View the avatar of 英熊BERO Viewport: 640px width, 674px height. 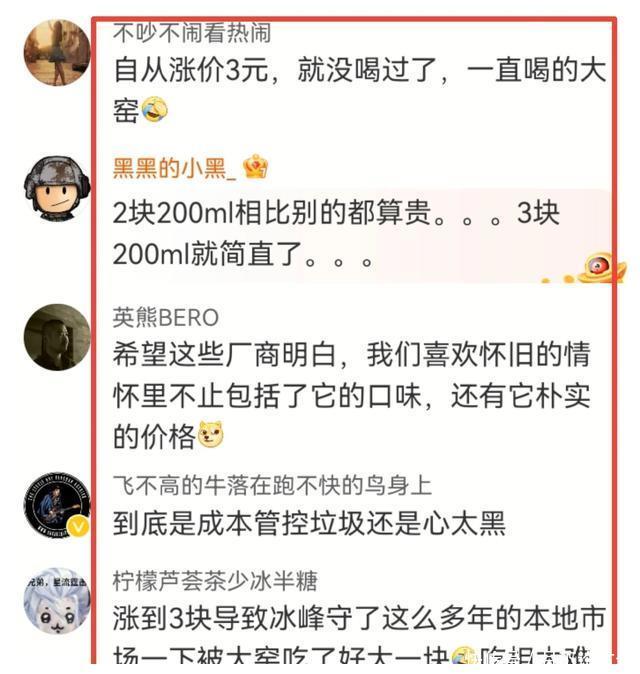tap(57, 337)
